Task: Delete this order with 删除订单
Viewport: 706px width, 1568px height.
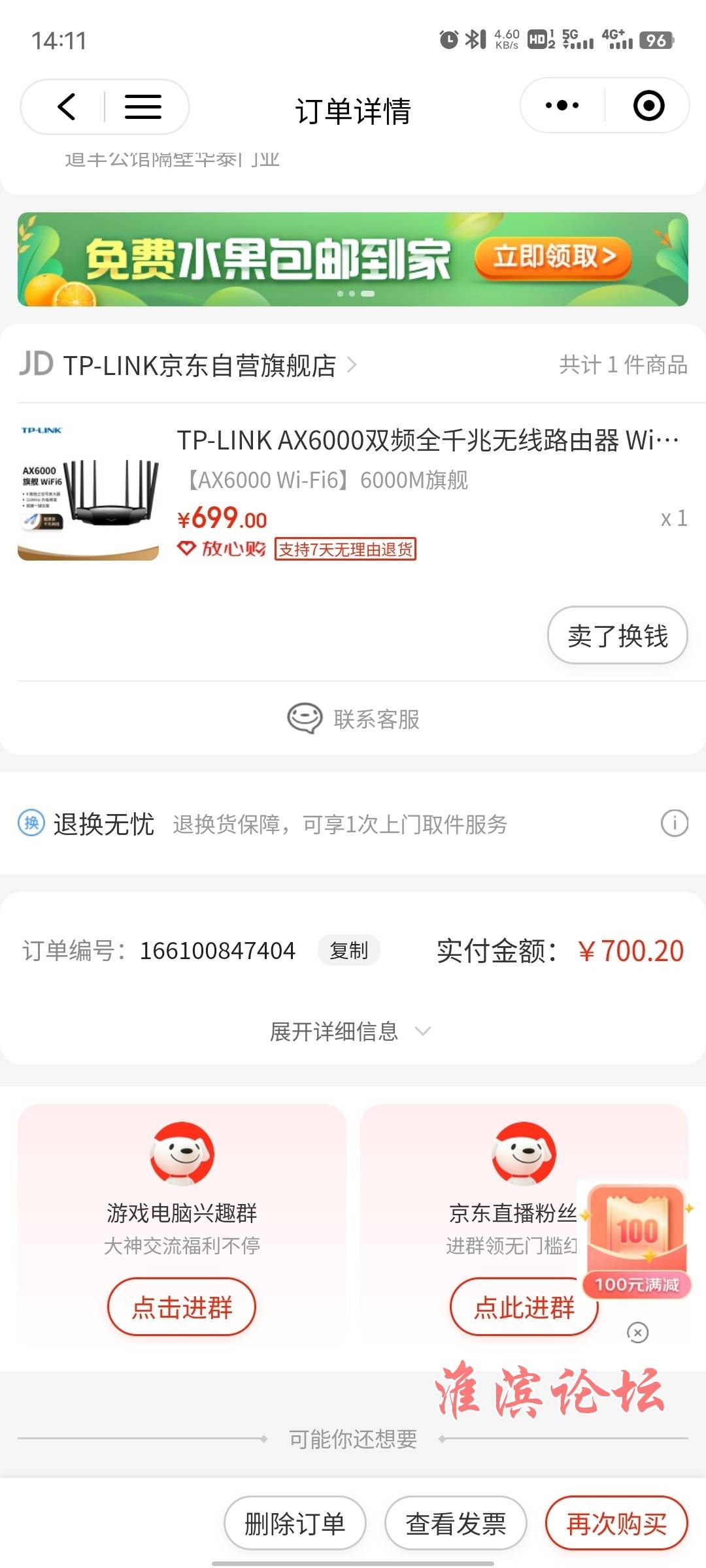Action: click(x=295, y=1524)
